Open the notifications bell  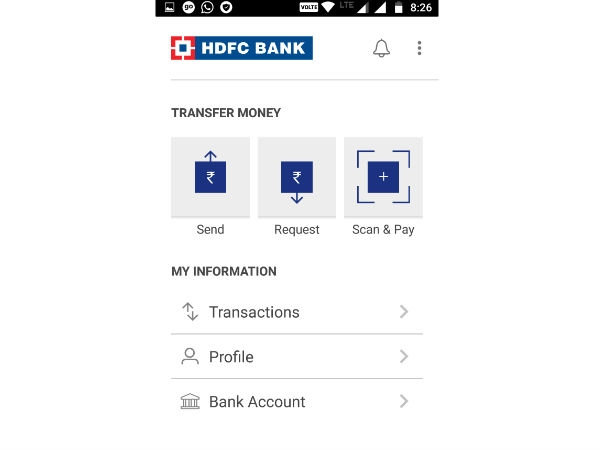(x=381, y=48)
